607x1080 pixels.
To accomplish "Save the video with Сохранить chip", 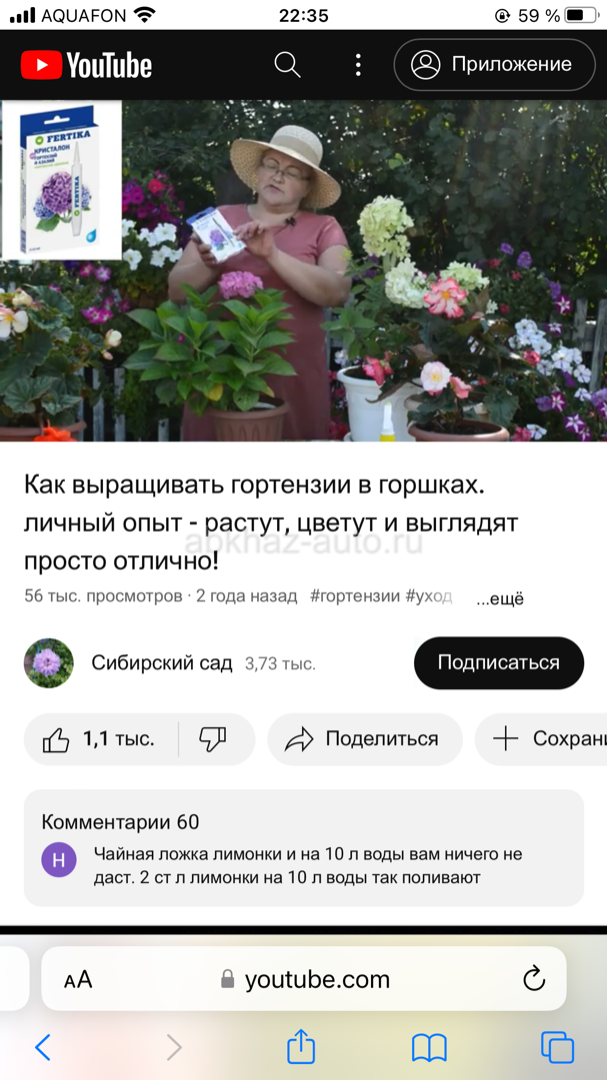I will click(543, 739).
